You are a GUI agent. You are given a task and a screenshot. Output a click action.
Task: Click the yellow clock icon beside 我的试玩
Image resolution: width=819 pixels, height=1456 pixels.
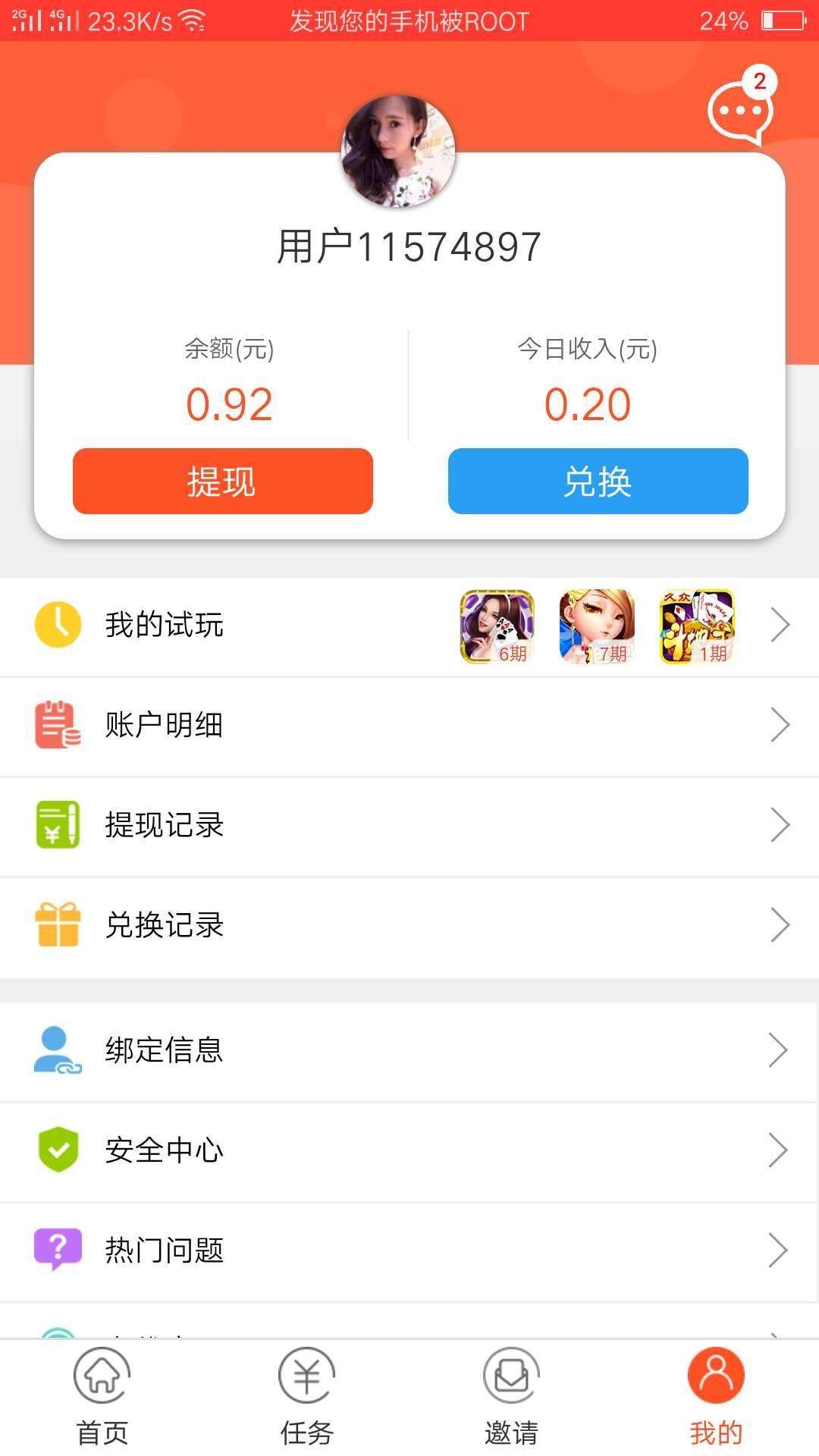(58, 624)
